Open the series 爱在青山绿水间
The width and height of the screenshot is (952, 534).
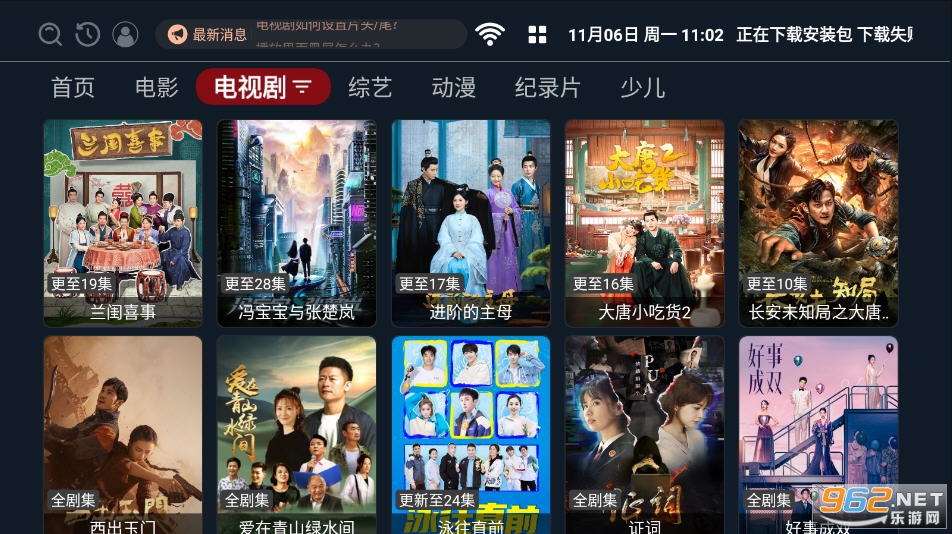[x=297, y=435]
